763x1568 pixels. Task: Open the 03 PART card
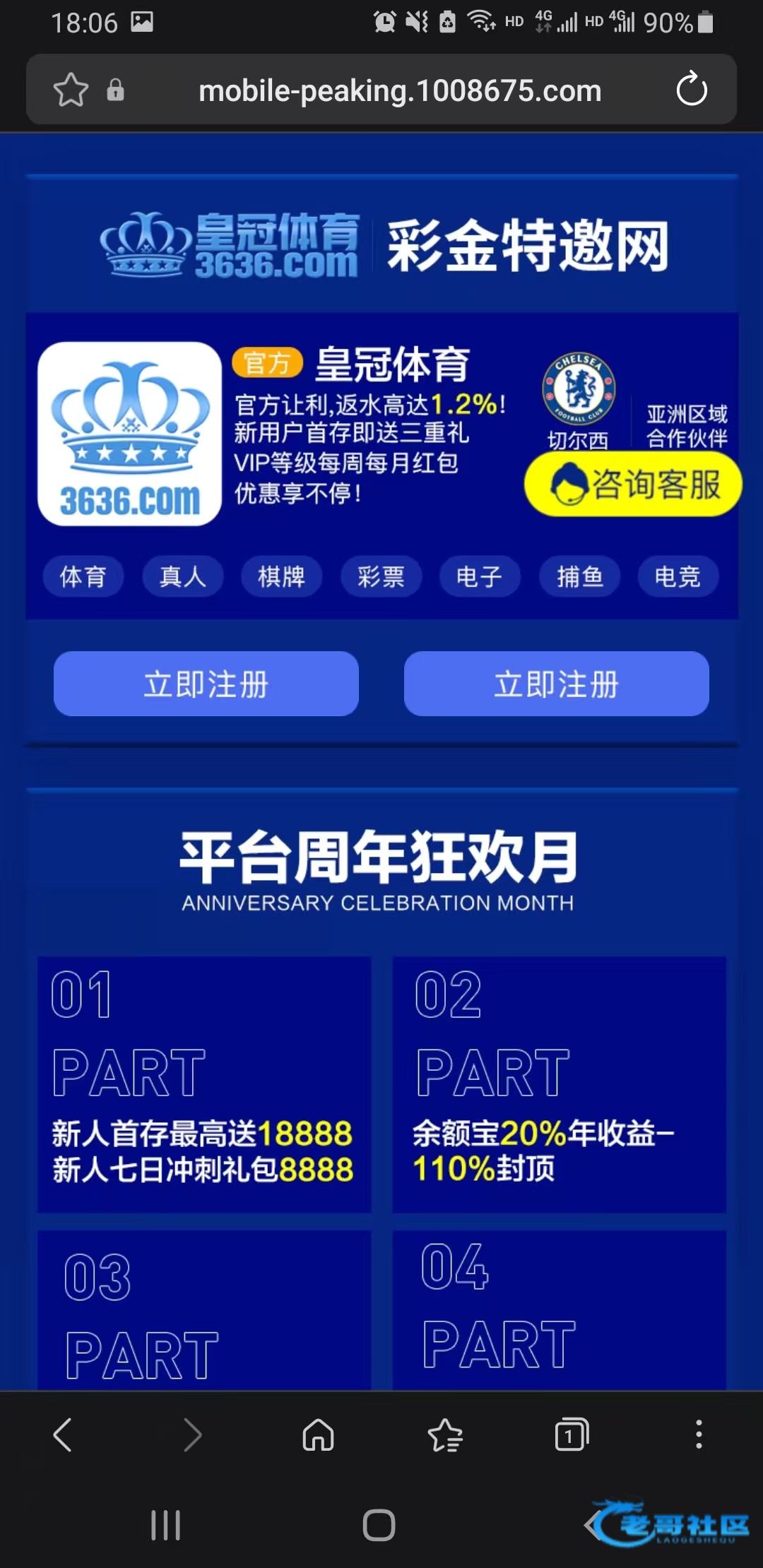tap(204, 1310)
